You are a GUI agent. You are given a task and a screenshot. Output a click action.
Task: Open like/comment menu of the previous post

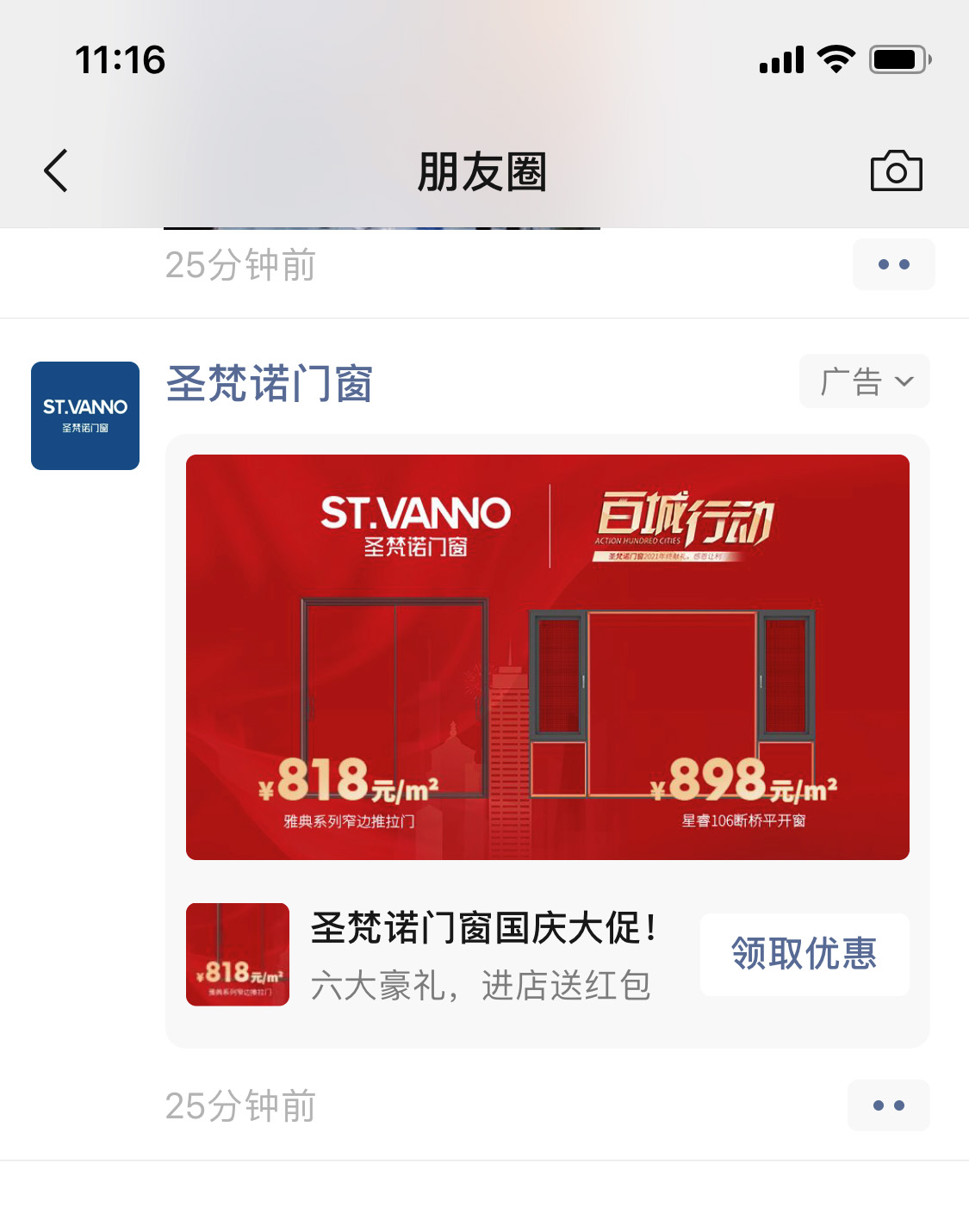[893, 264]
